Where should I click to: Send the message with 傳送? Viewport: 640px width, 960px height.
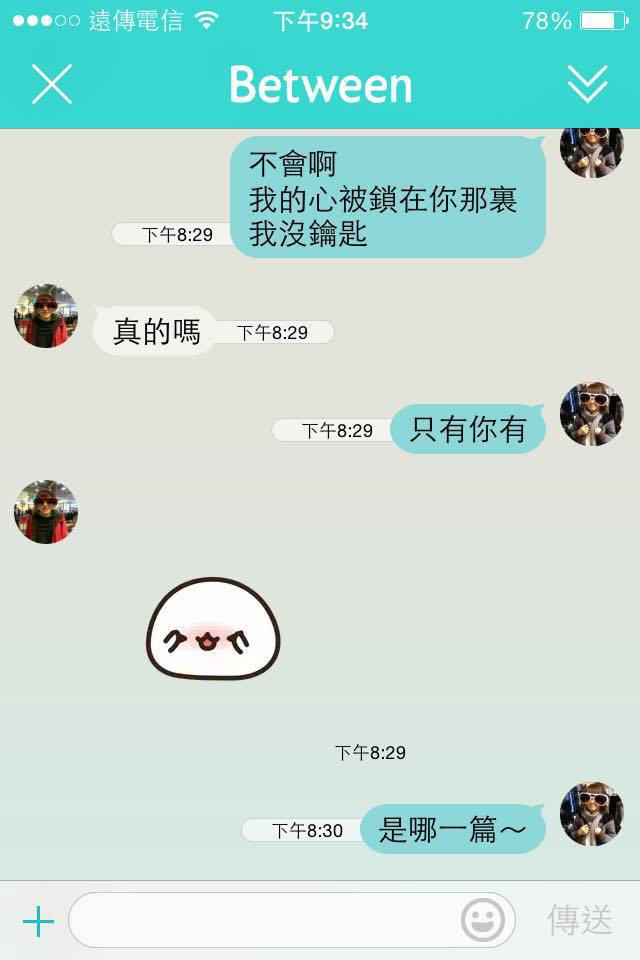[580, 920]
